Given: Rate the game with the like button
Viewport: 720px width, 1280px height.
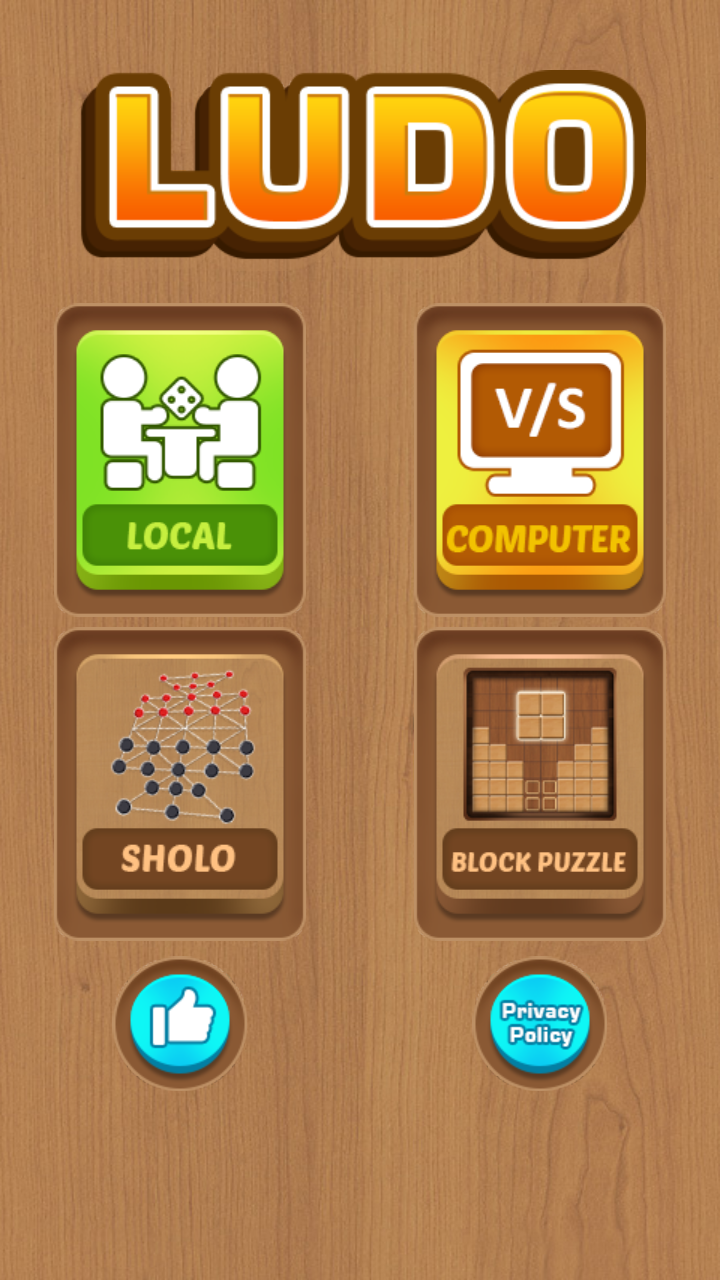Looking at the screenshot, I should 180,1020.
